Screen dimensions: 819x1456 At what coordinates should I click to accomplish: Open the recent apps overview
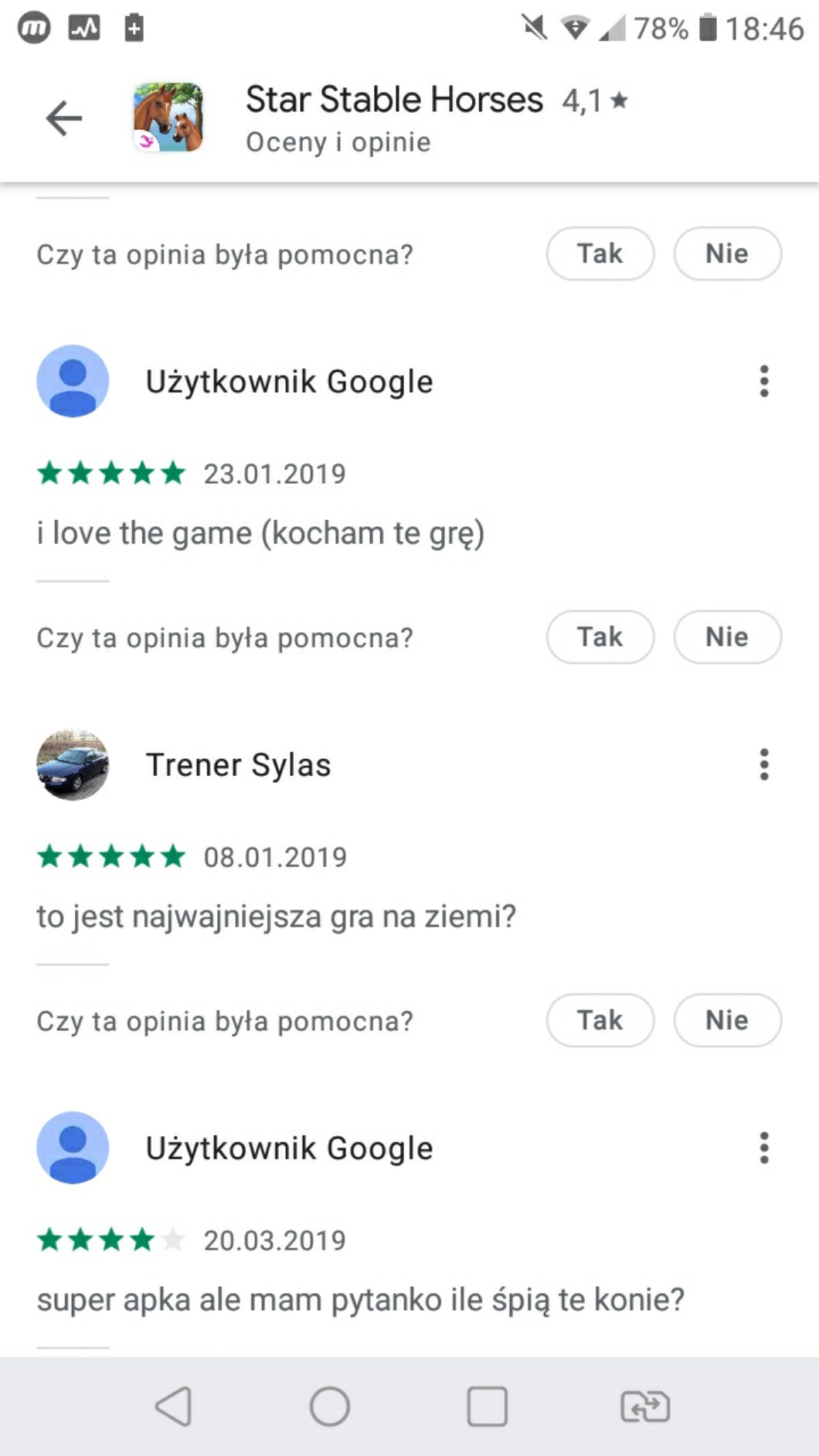coord(487,1406)
